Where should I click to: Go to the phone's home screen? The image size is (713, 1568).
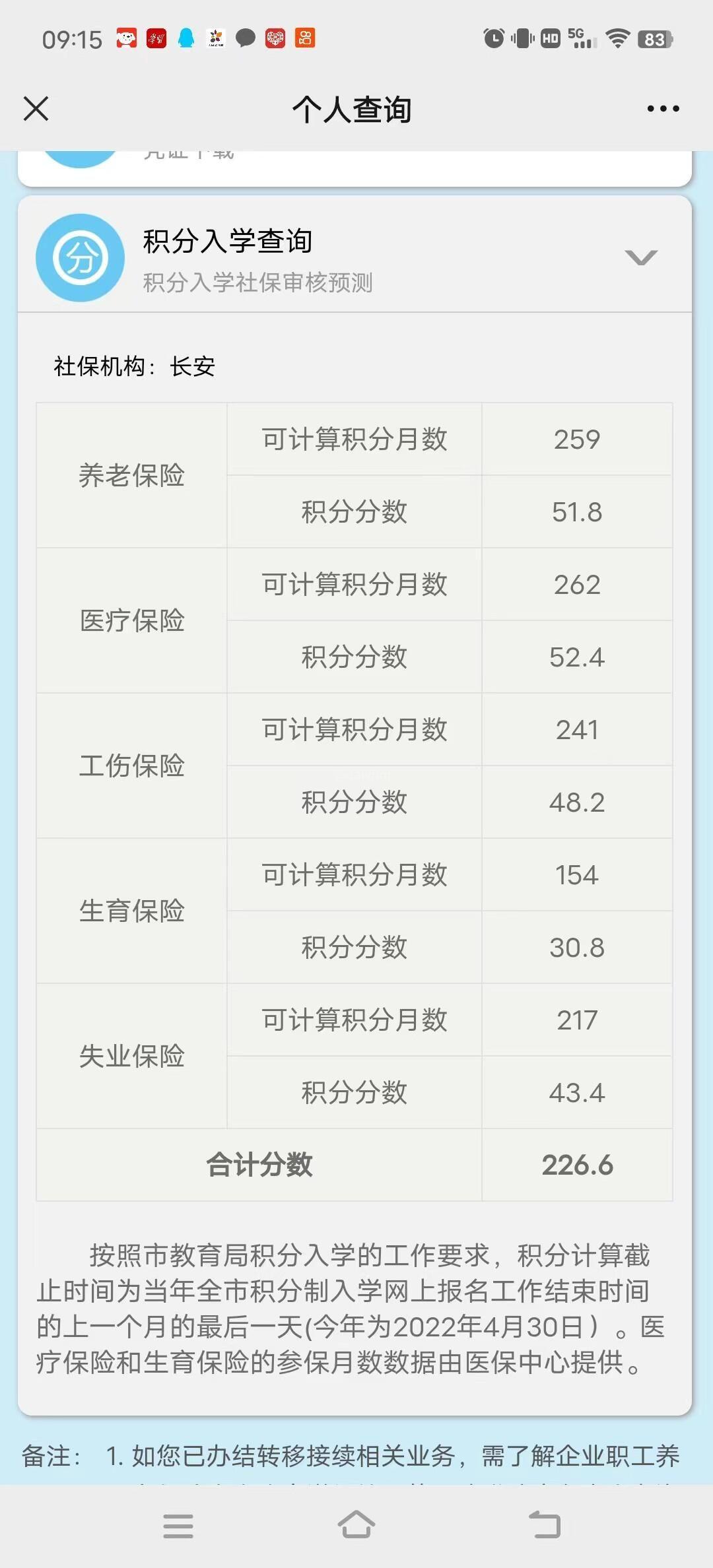356,1524
